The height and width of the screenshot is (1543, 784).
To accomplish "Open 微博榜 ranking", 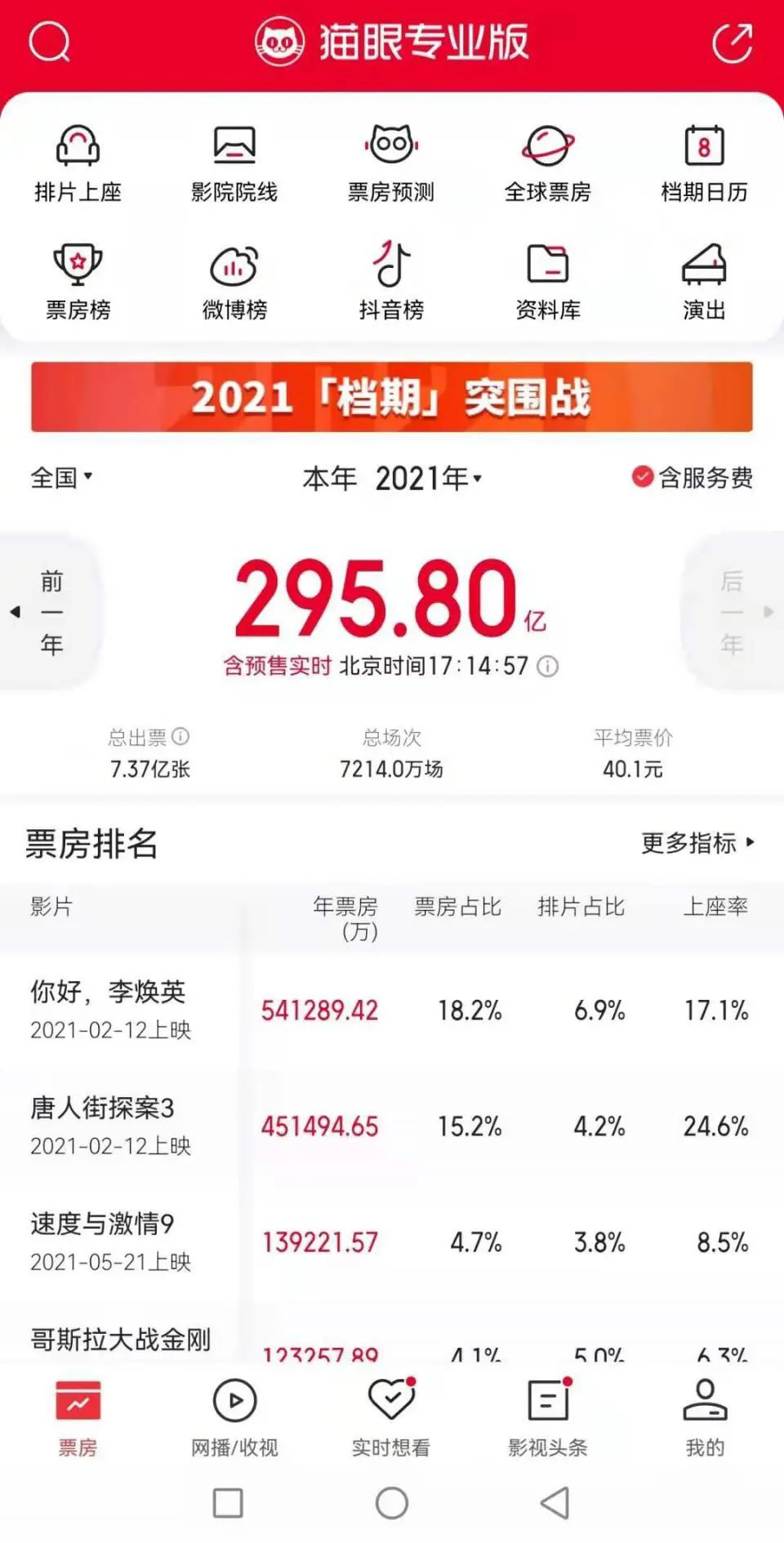I will [234, 281].
